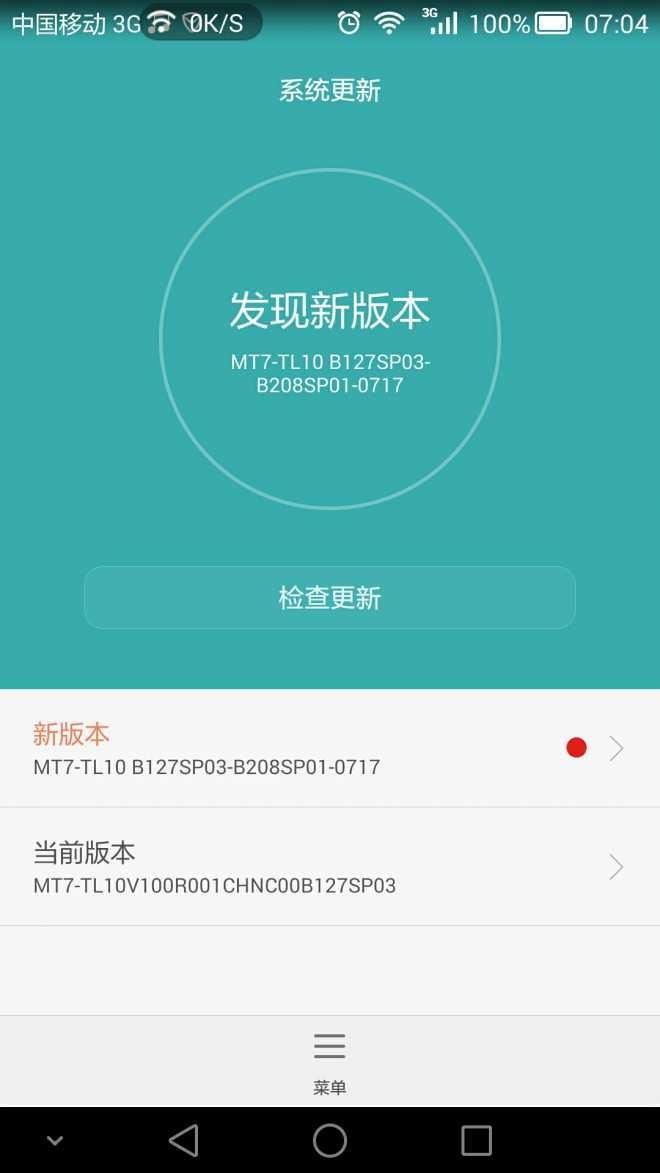Open the 菜单 menu at the bottom

pyautogui.click(x=329, y=1060)
